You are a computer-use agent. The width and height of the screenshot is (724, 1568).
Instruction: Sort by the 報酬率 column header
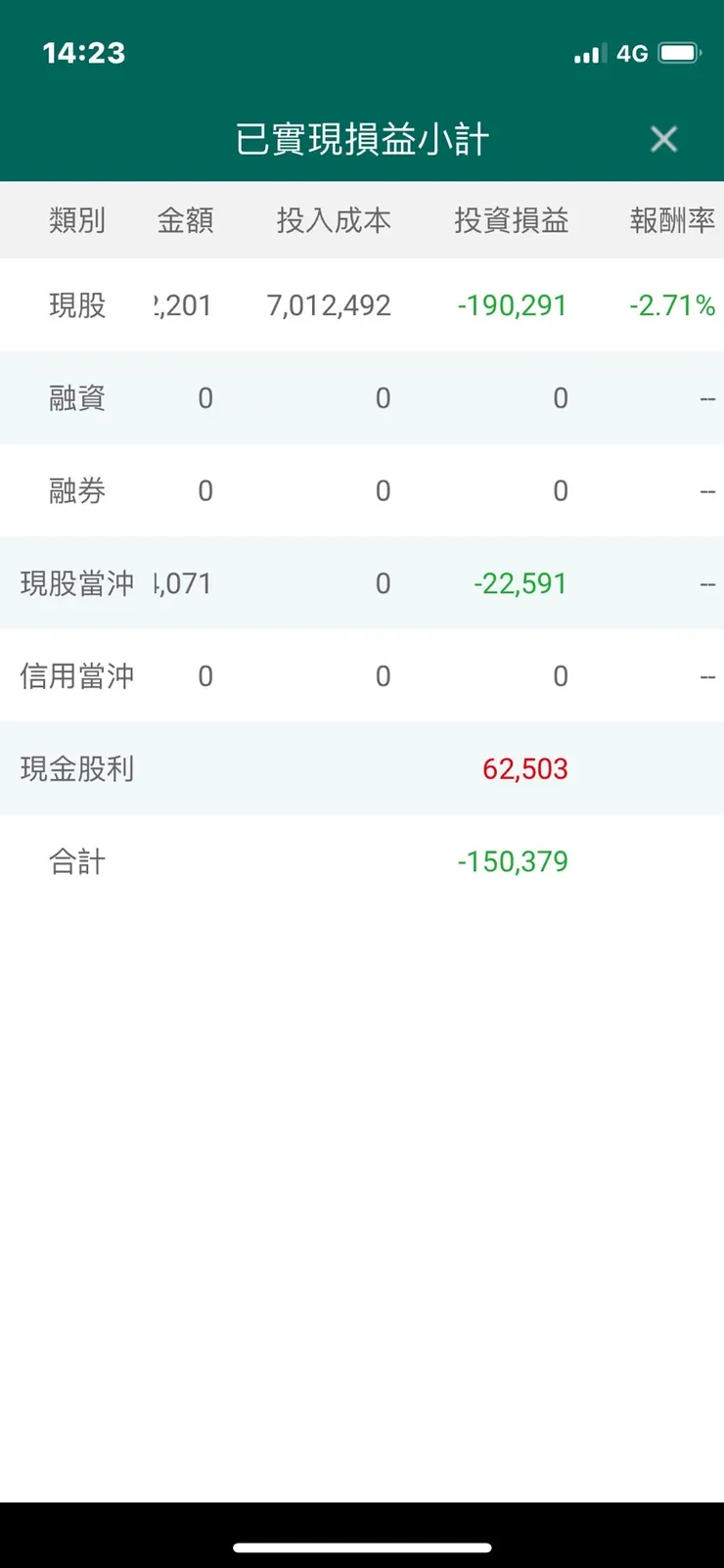(x=672, y=221)
